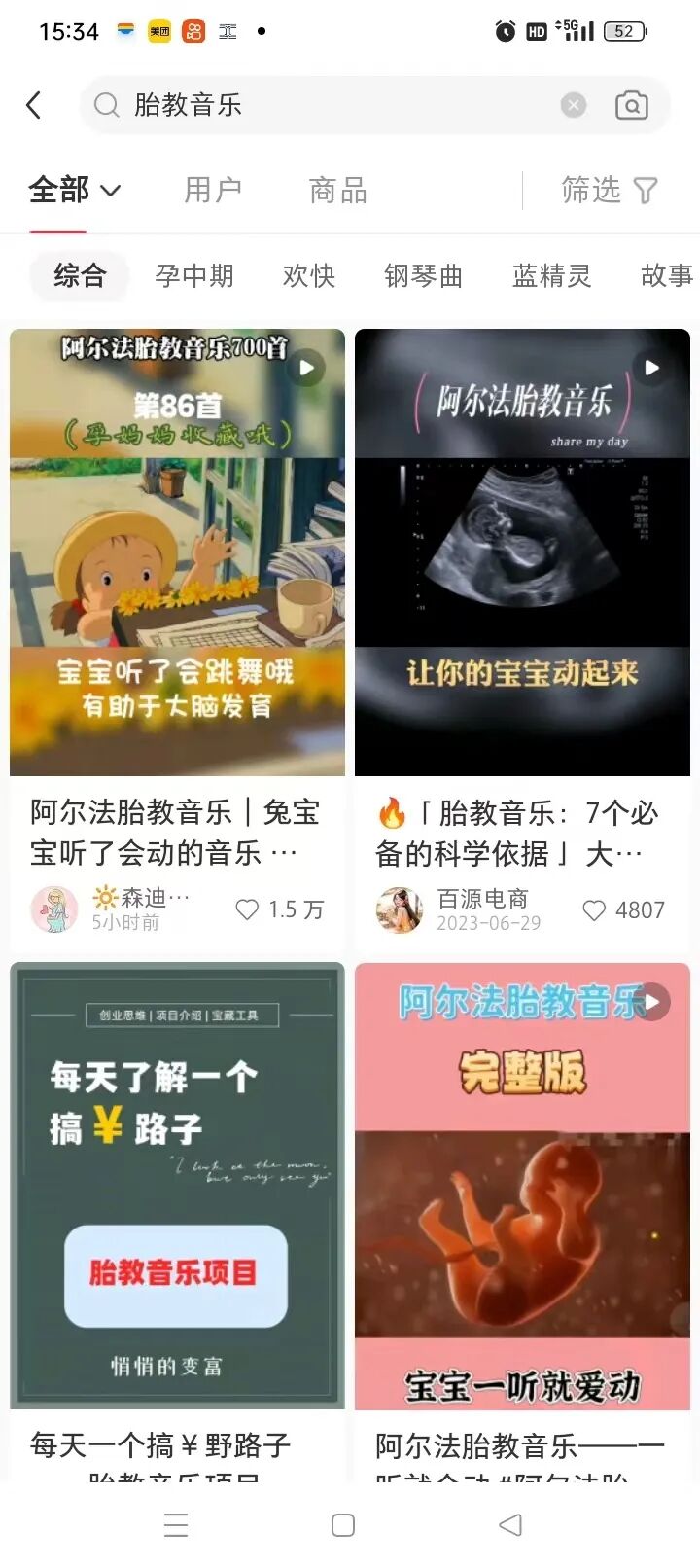Switch to the 用户 tab
The width and height of the screenshot is (700, 1568).
212,190
